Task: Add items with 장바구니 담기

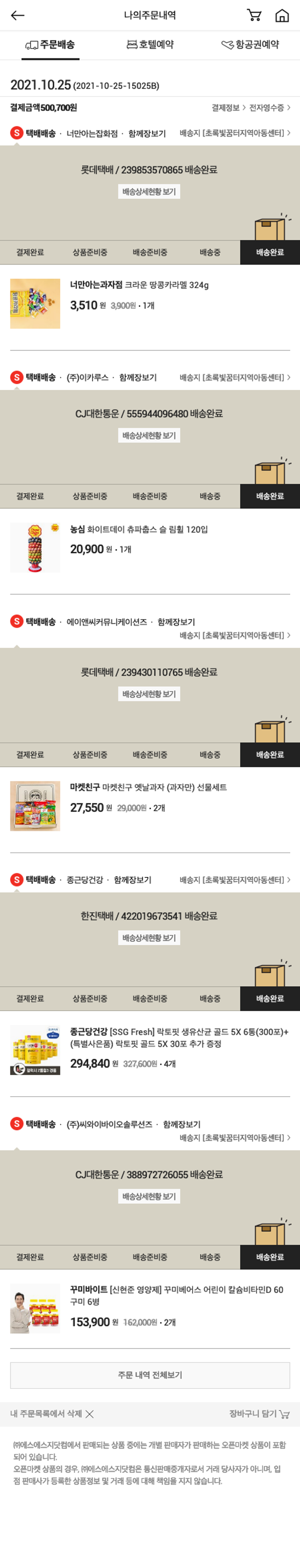Action: [259, 1413]
